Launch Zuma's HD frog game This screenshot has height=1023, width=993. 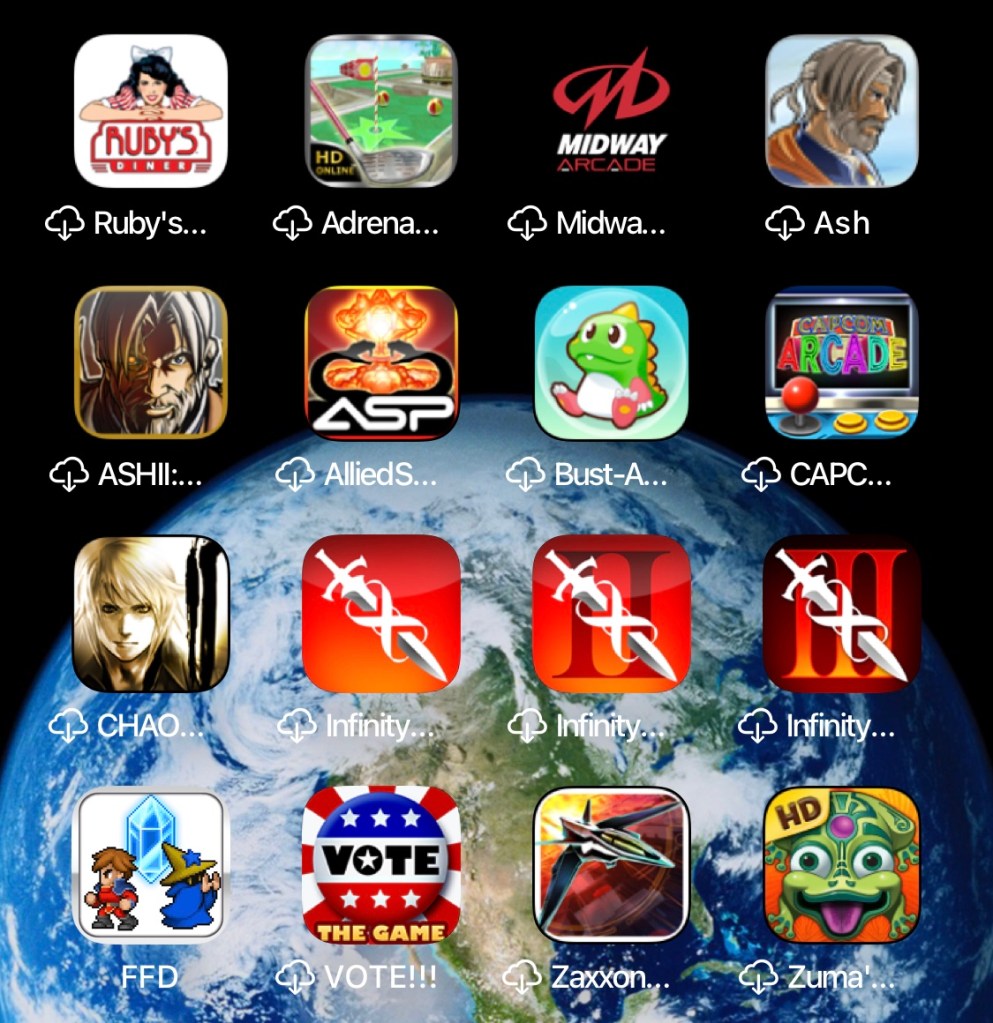click(841, 865)
